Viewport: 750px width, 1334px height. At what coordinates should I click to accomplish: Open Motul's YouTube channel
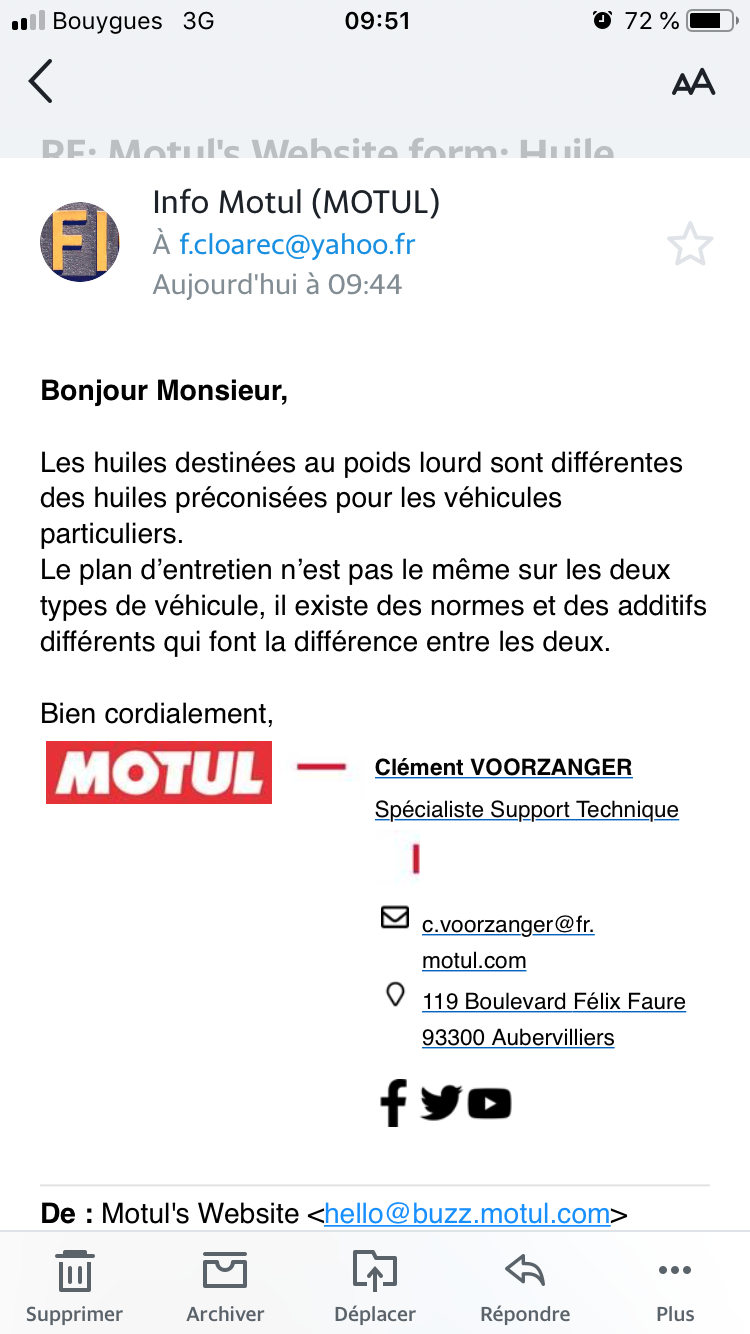(x=489, y=1103)
